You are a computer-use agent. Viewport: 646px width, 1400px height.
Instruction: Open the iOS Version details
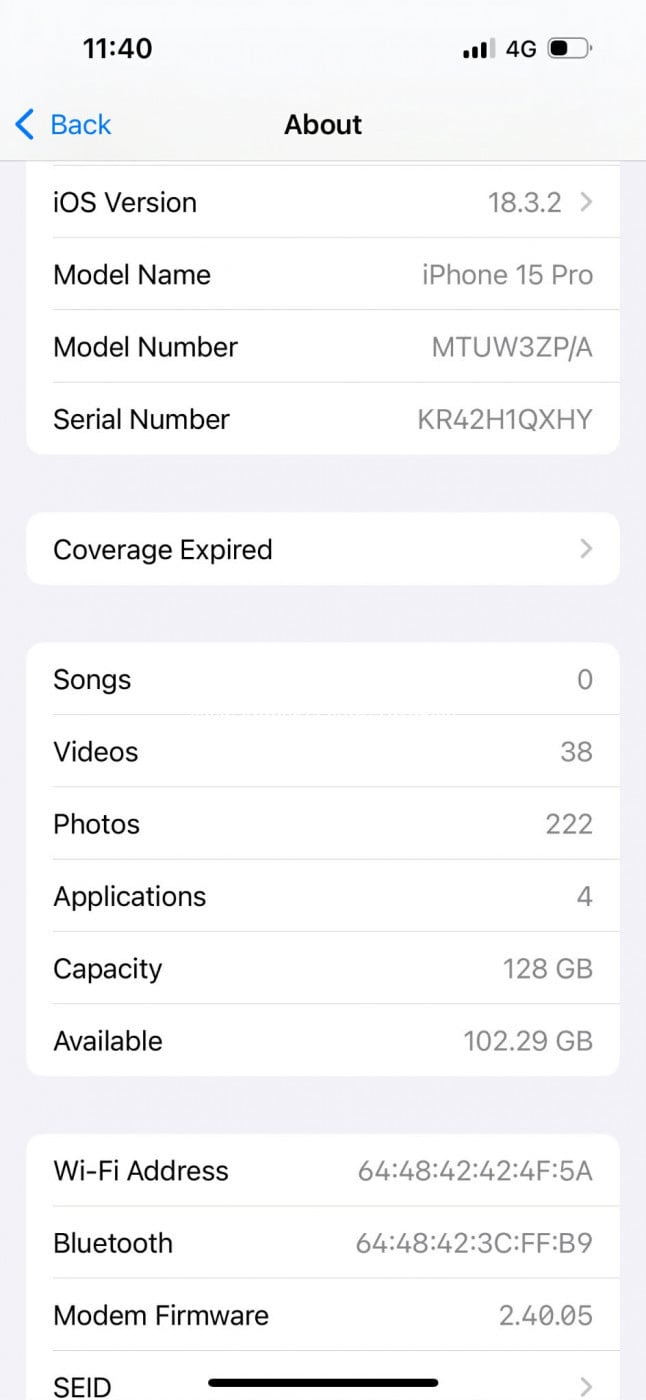(x=322, y=203)
